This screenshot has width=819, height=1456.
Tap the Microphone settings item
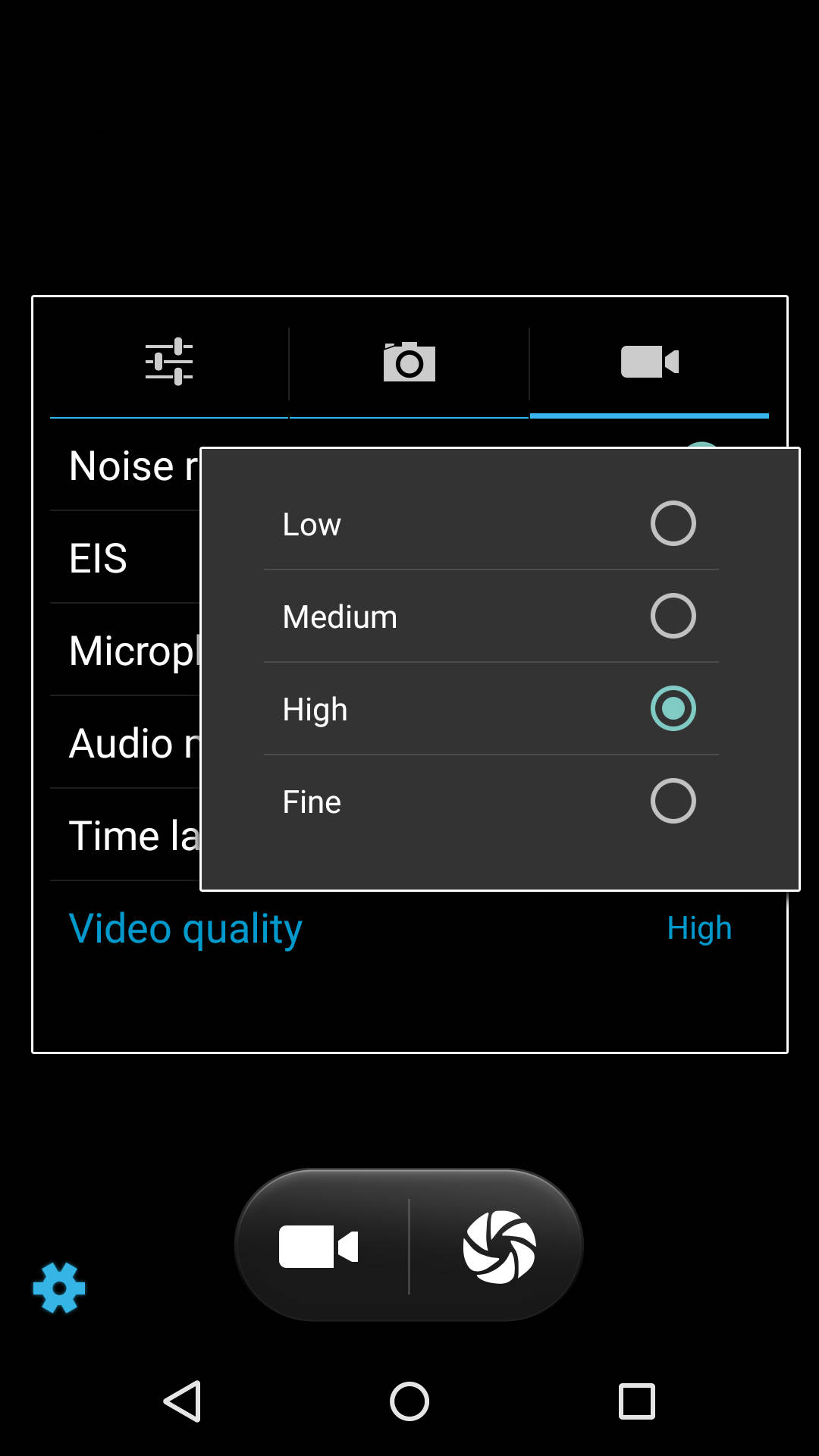pyautogui.click(x=121, y=650)
